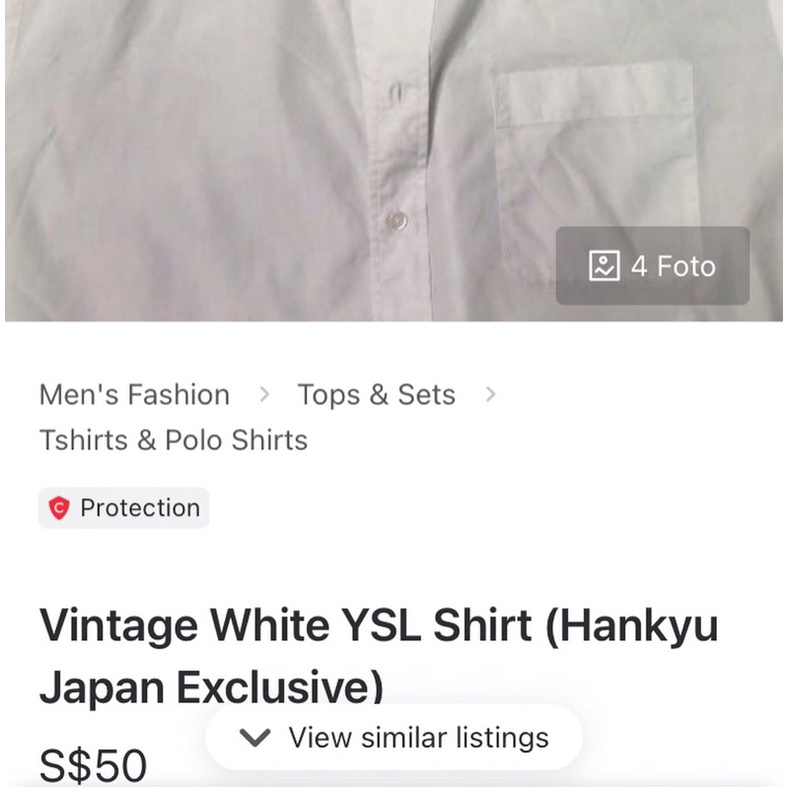This screenshot has height=789, width=789.
Task: Expand View similar listings
Action: point(394,738)
